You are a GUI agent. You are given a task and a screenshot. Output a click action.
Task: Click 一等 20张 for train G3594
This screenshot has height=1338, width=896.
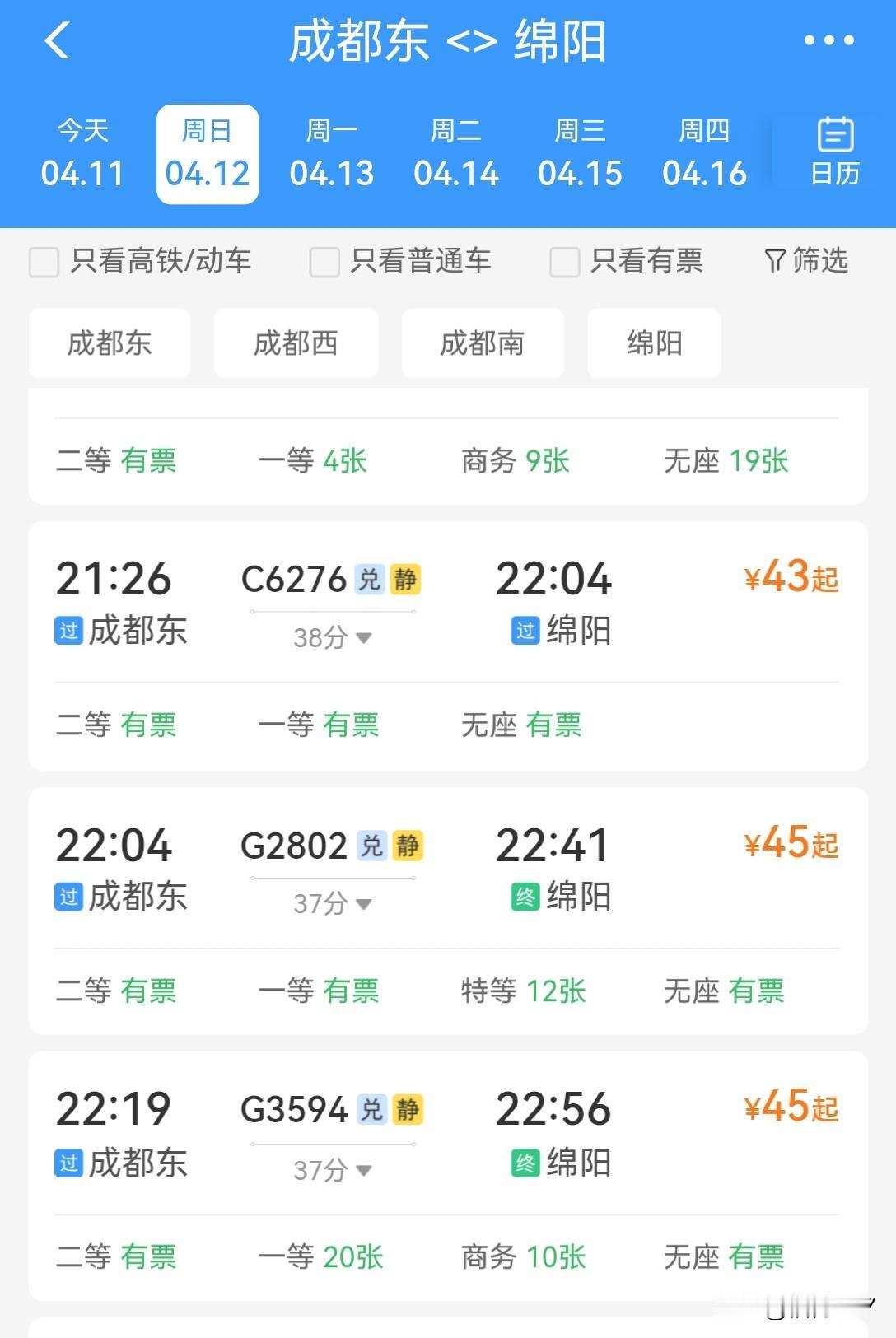[321, 1256]
